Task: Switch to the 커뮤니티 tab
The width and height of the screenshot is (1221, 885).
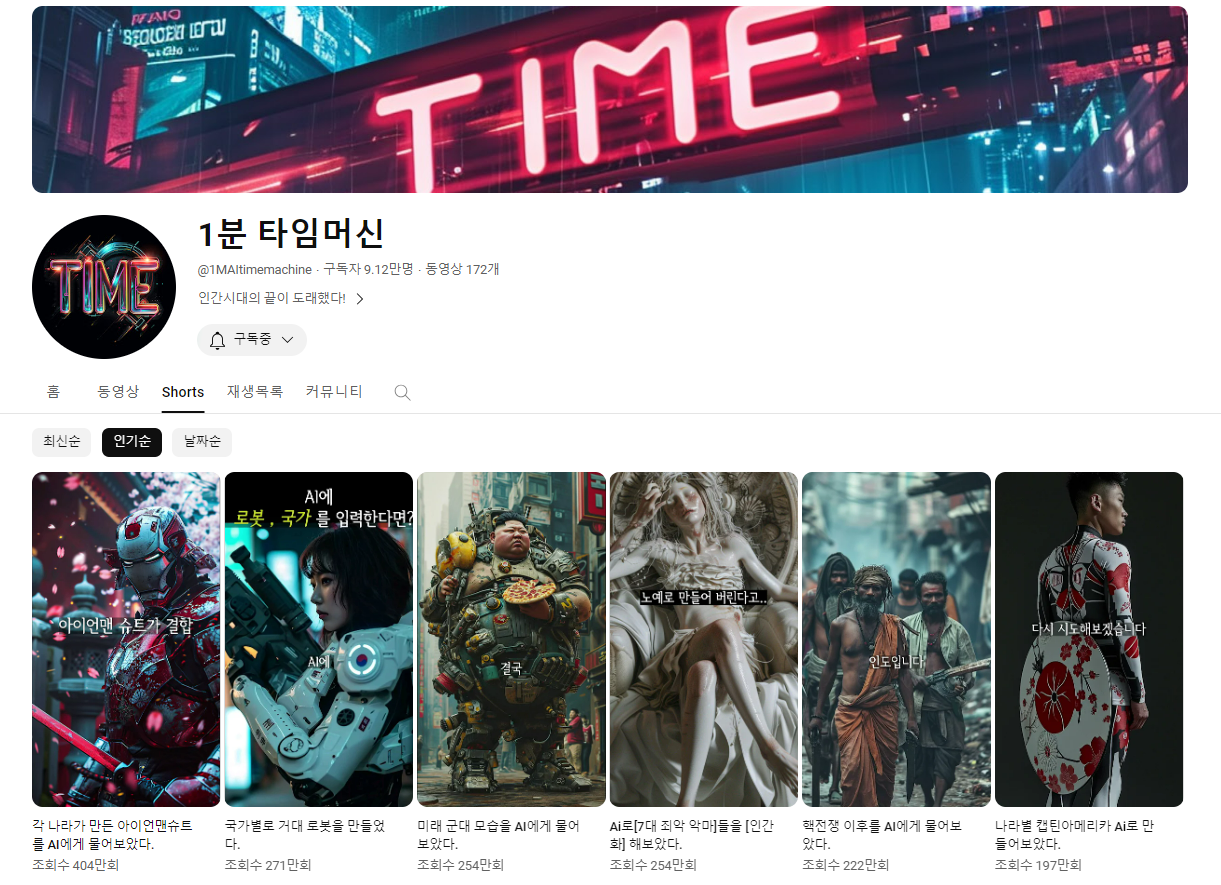Action: click(x=334, y=392)
